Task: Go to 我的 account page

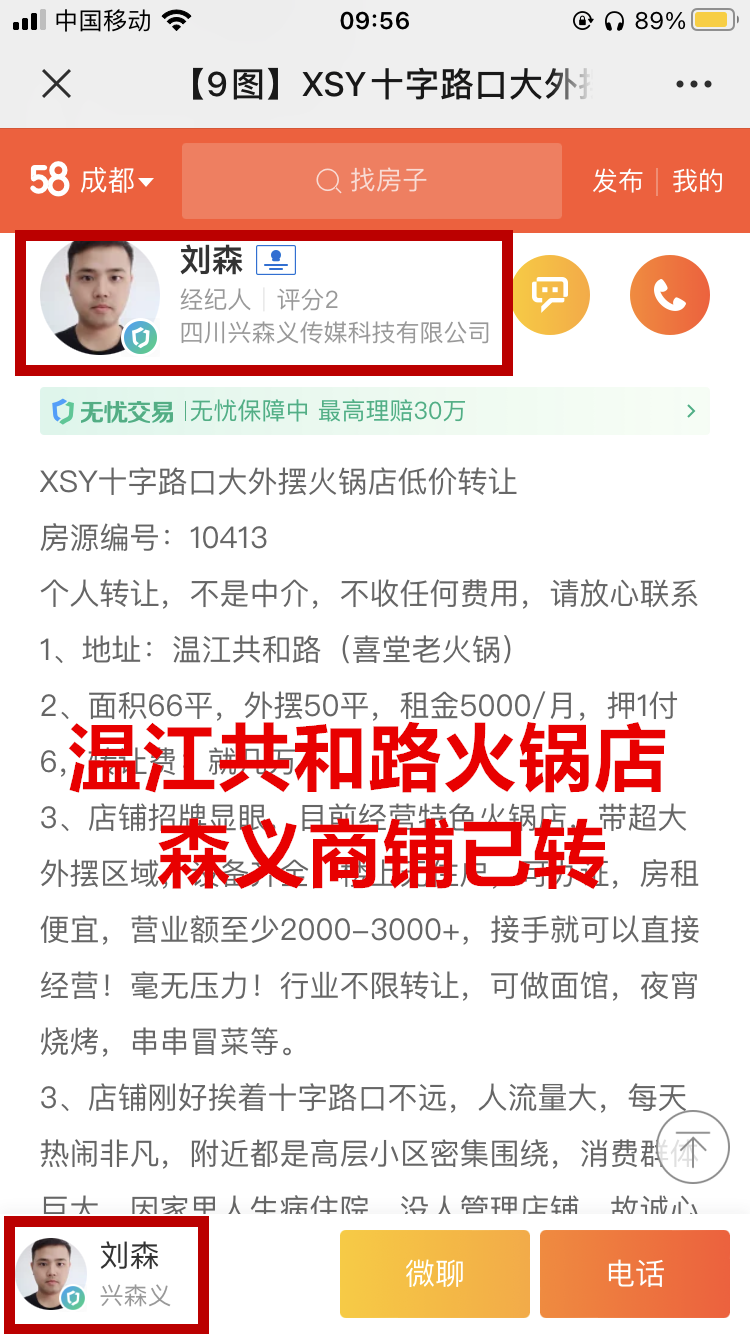Action: (x=697, y=181)
